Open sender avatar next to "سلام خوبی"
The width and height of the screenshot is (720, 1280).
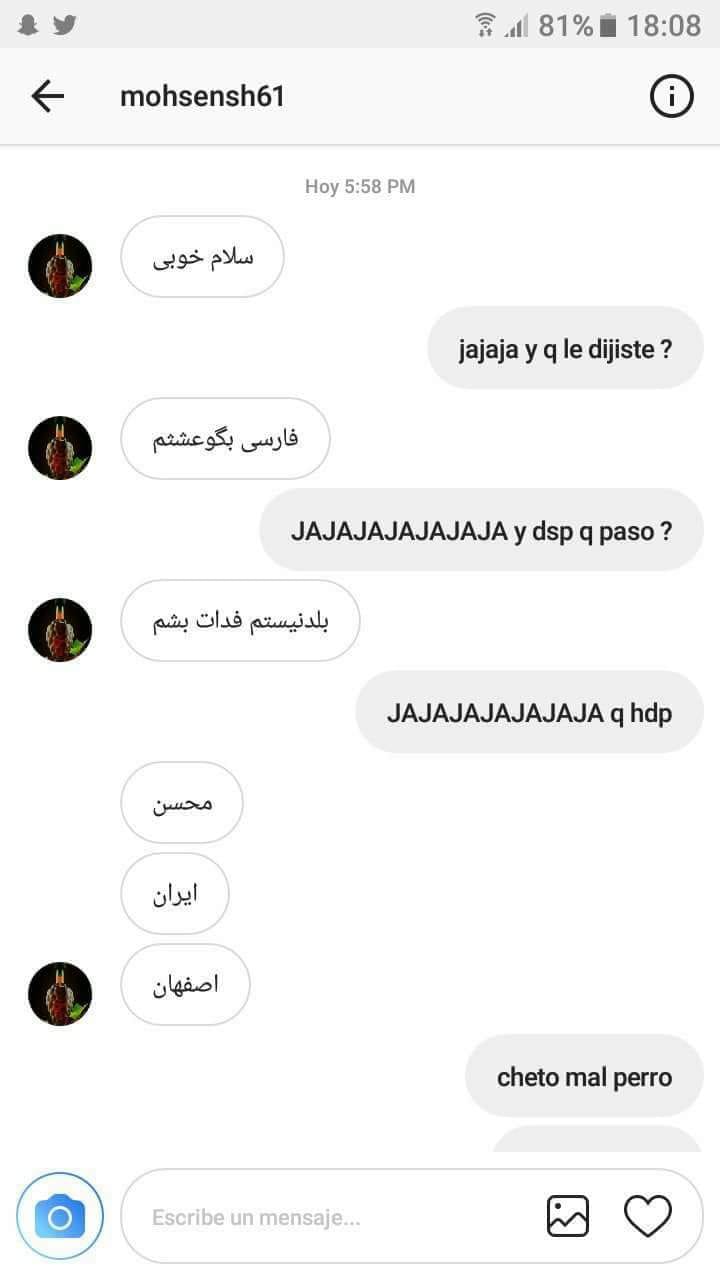tap(60, 266)
